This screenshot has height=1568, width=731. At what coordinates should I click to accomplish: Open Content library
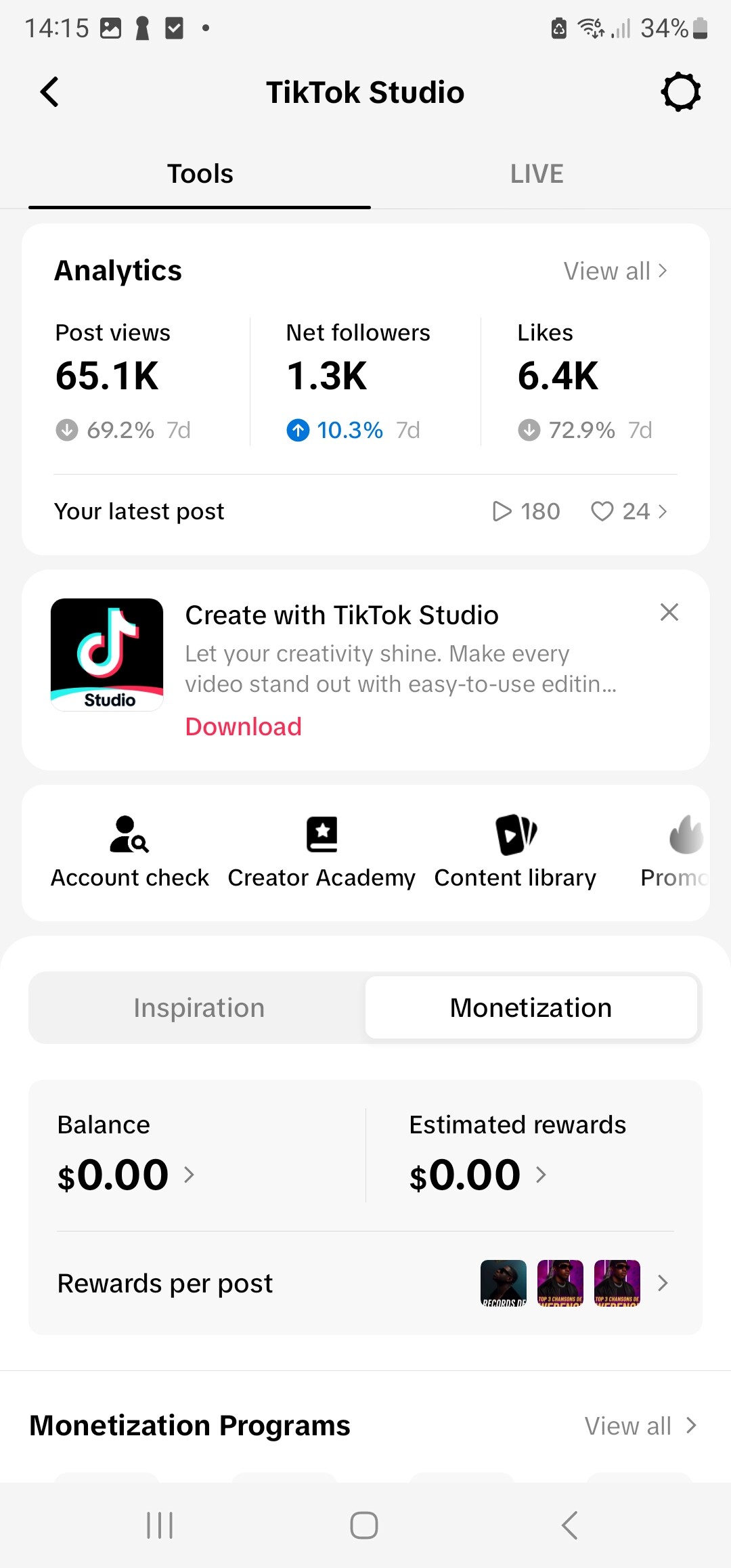[x=515, y=852]
